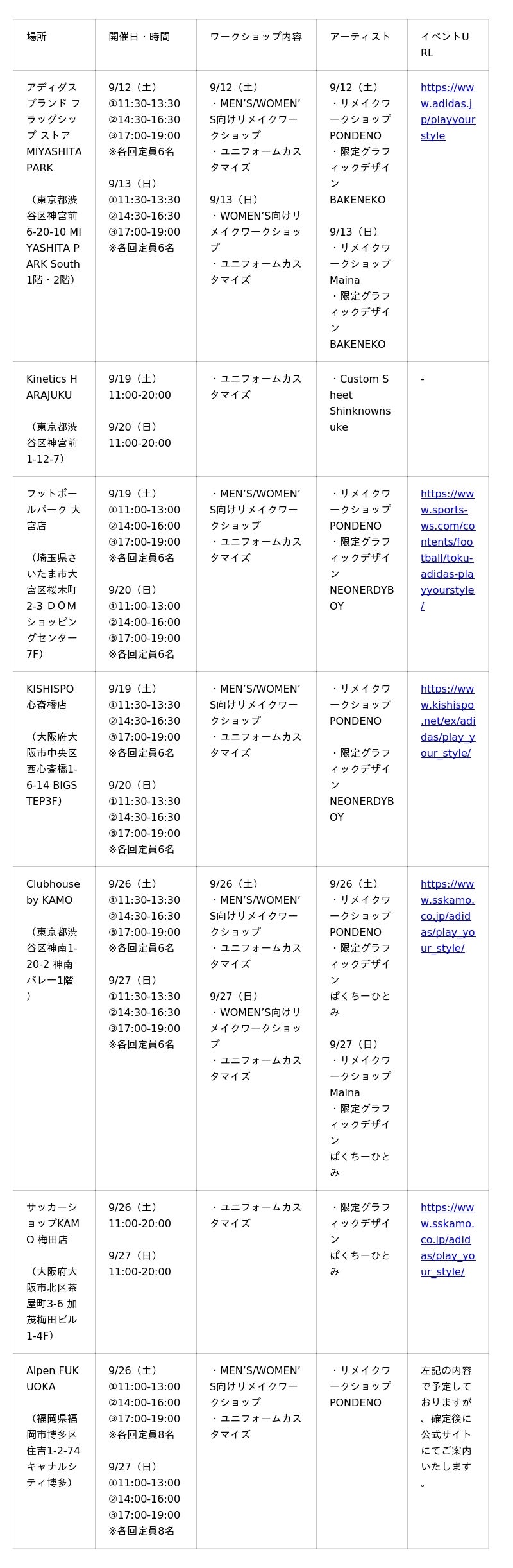Open the adidas.jp/playyourstyle event link

point(448,112)
